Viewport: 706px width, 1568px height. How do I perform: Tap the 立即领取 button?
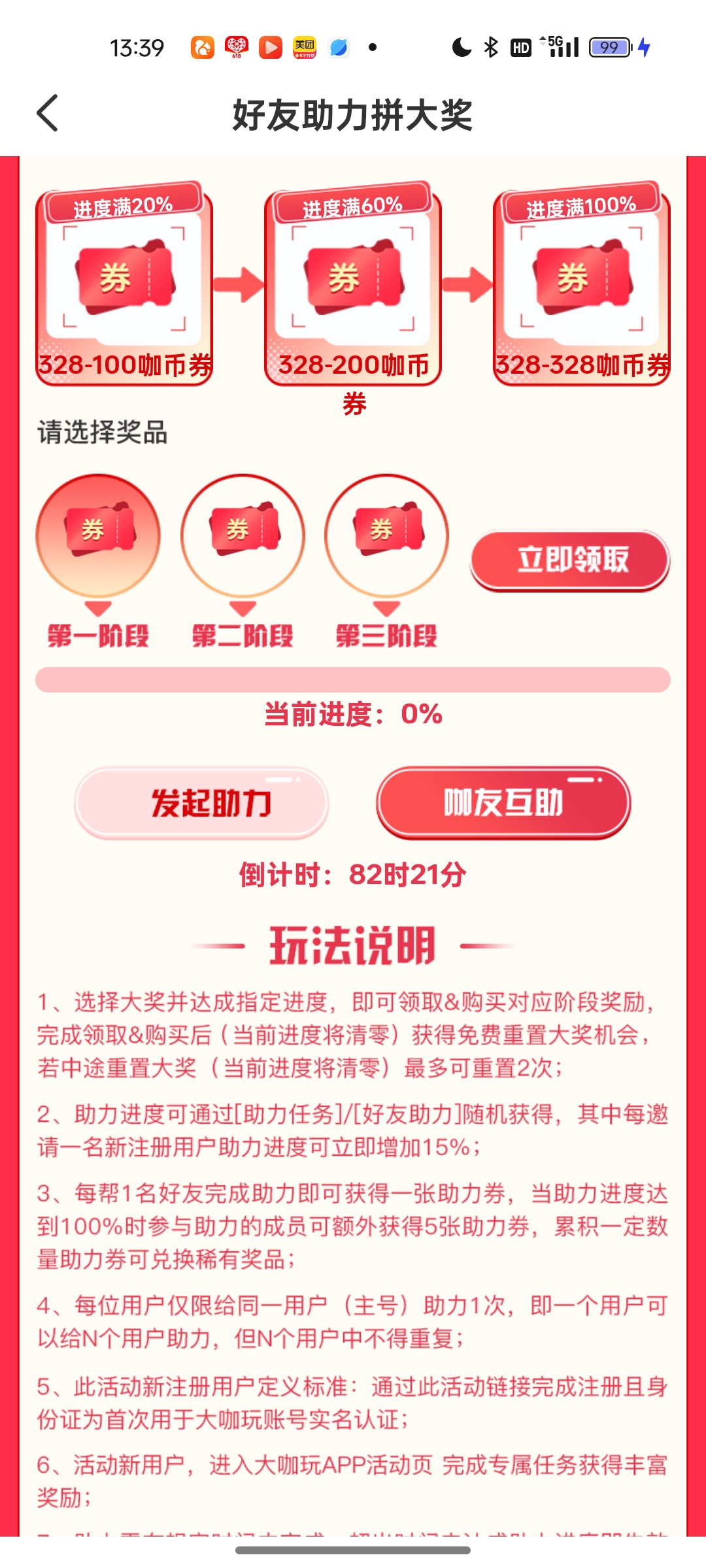(x=570, y=561)
